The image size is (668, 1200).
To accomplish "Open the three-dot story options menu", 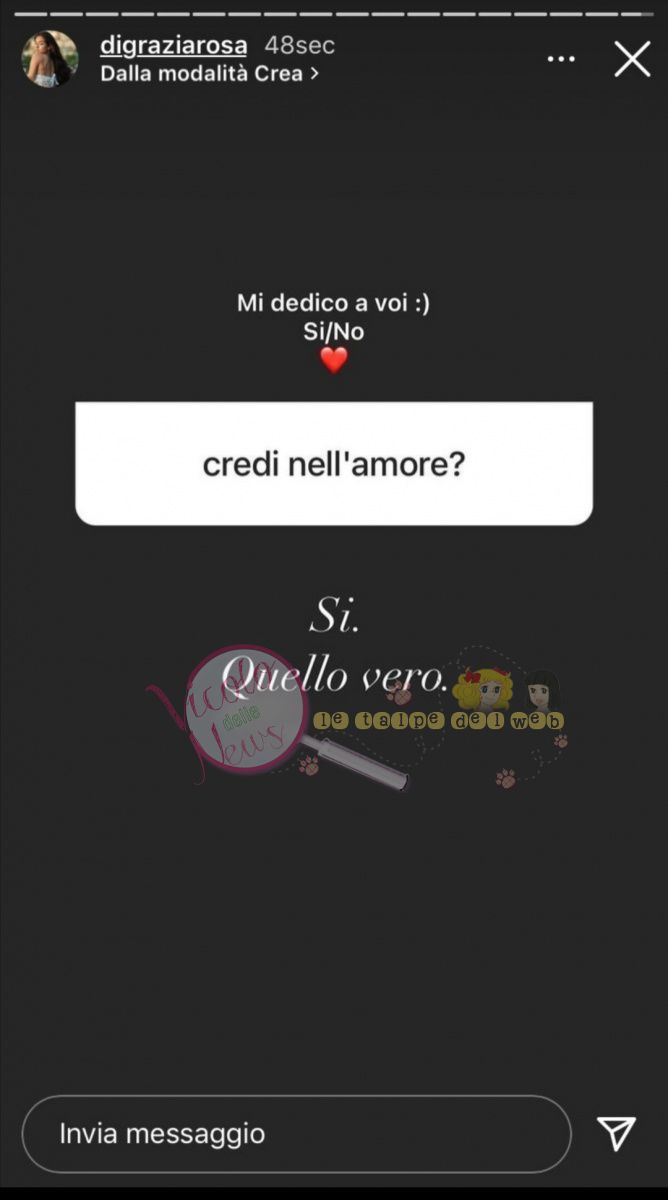I will (x=561, y=60).
